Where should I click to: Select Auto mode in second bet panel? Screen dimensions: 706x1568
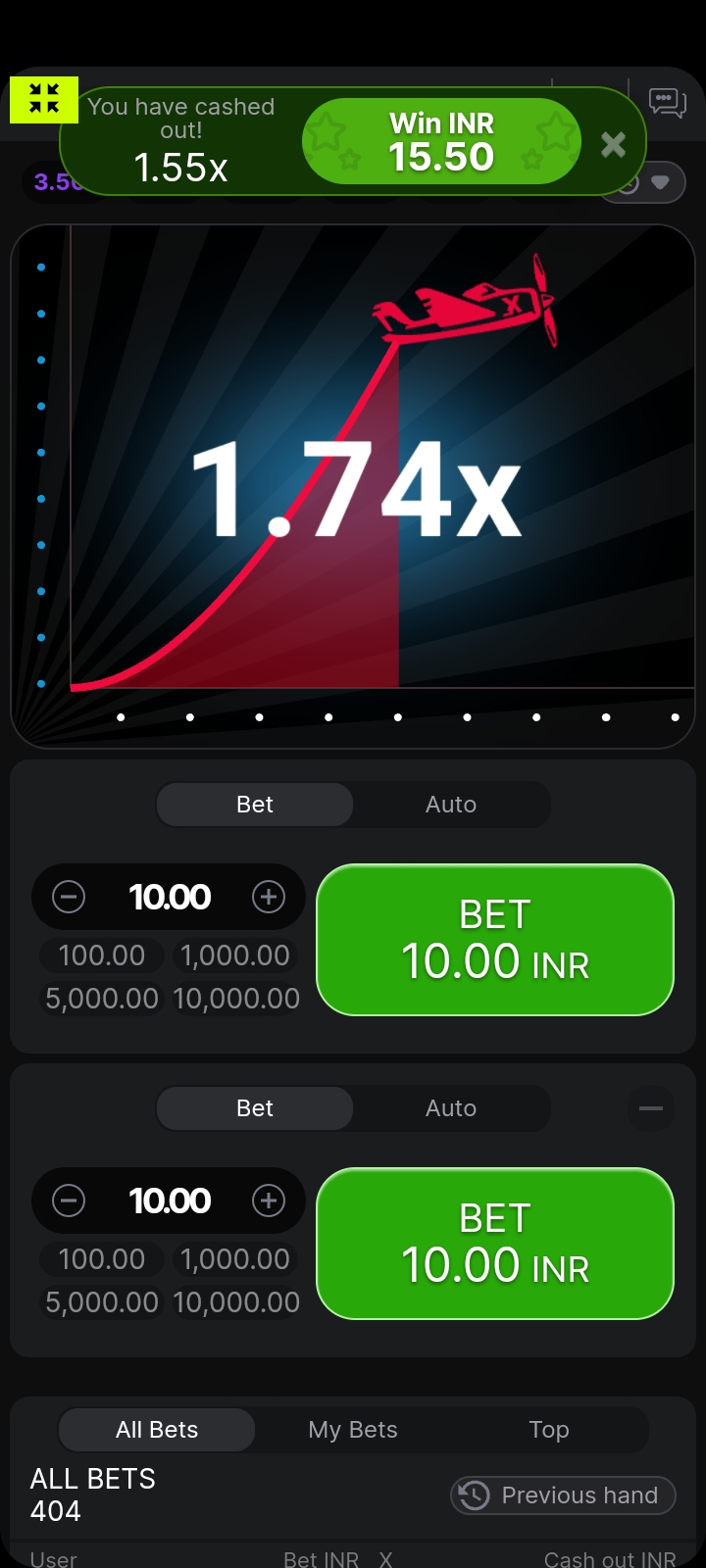click(451, 1108)
